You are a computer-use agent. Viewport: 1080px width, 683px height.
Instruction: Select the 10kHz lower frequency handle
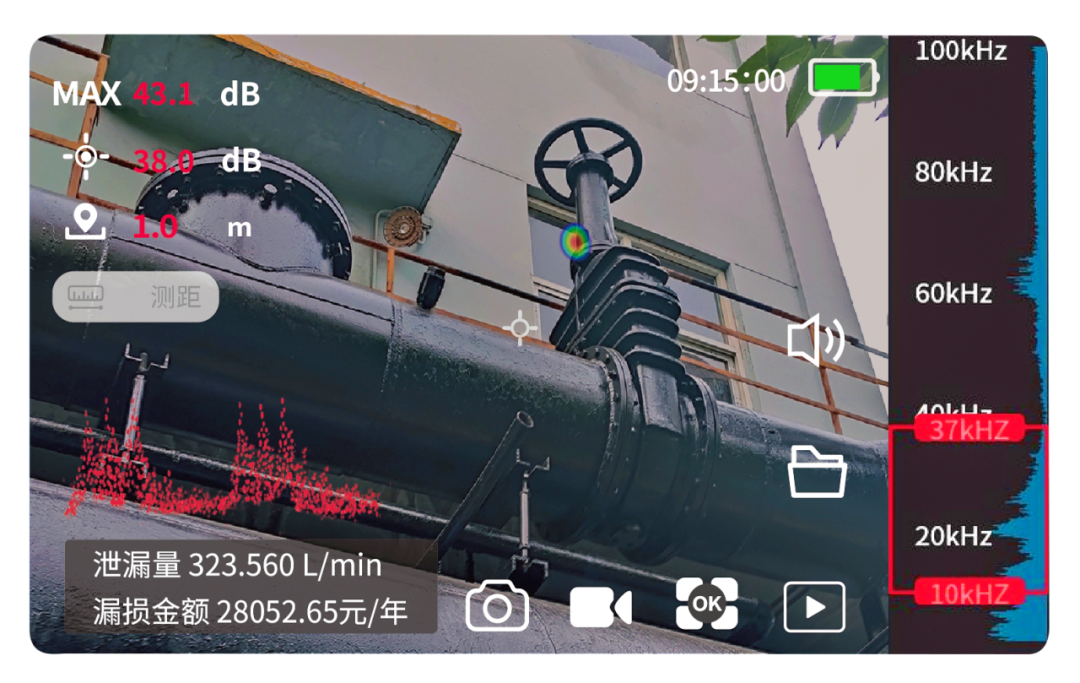[968, 593]
